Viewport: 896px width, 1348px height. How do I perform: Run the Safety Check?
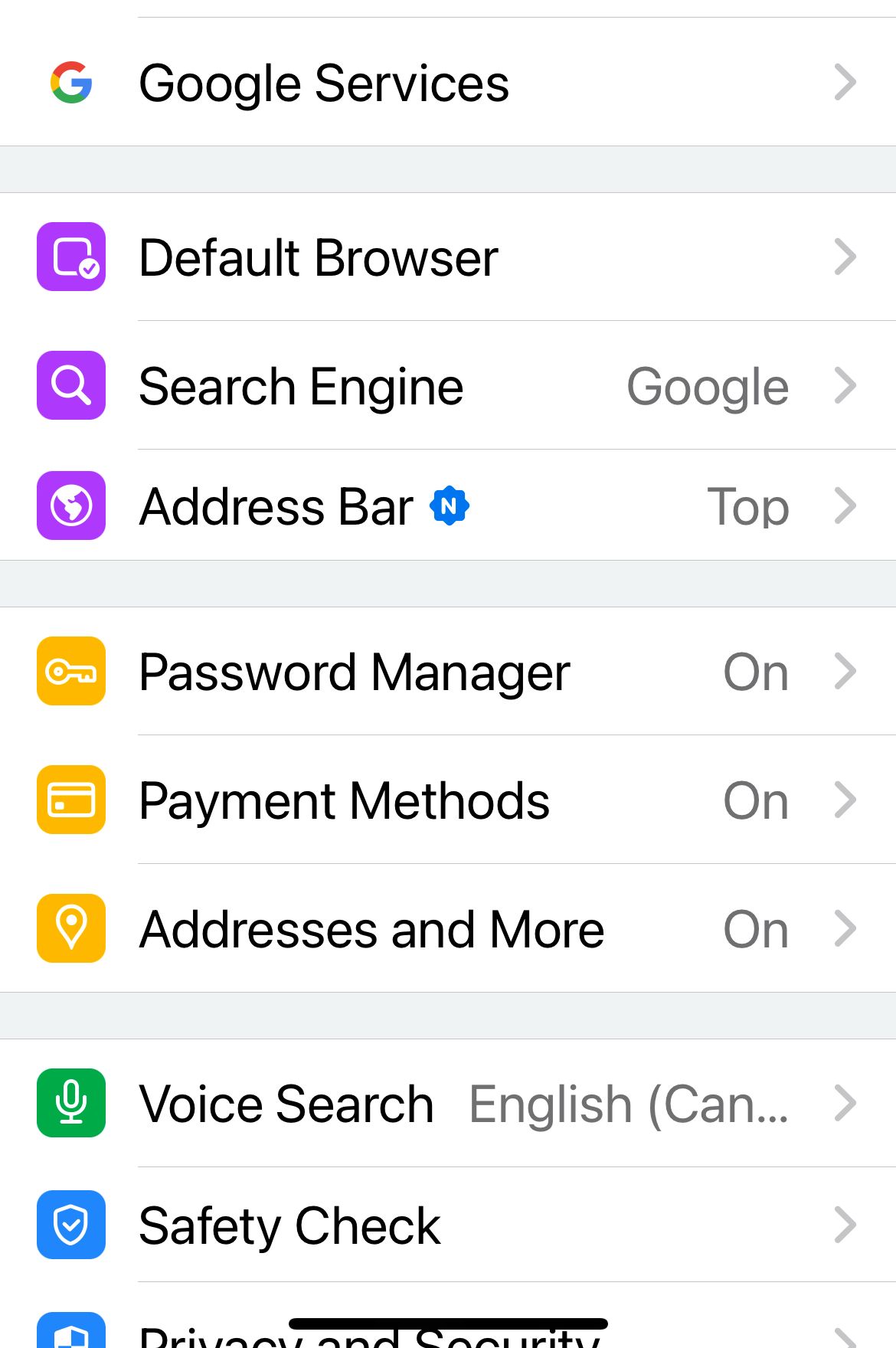448,1225
